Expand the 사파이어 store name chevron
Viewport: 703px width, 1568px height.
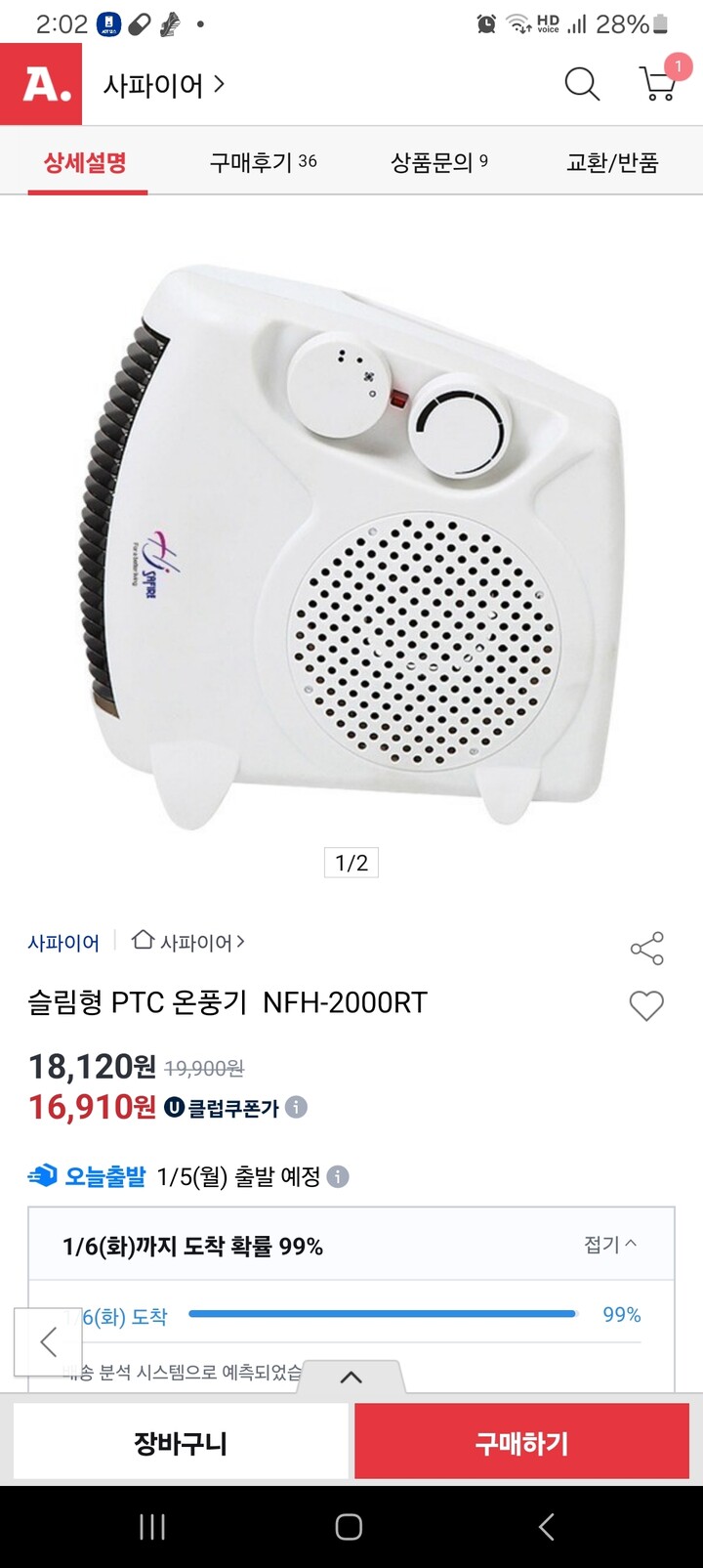pyautogui.click(x=221, y=85)
